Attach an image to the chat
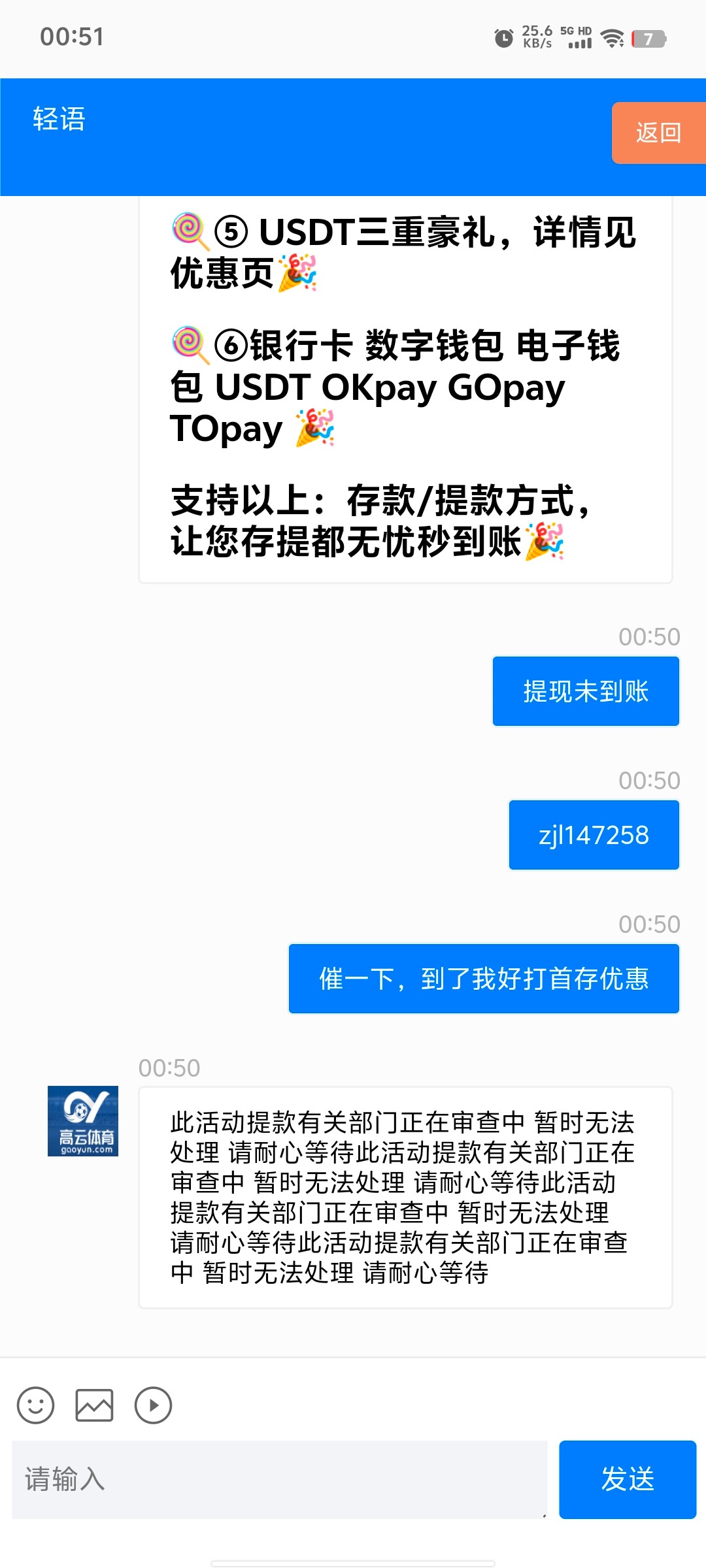This screenshot has width=706, height=1568. 94,1405
